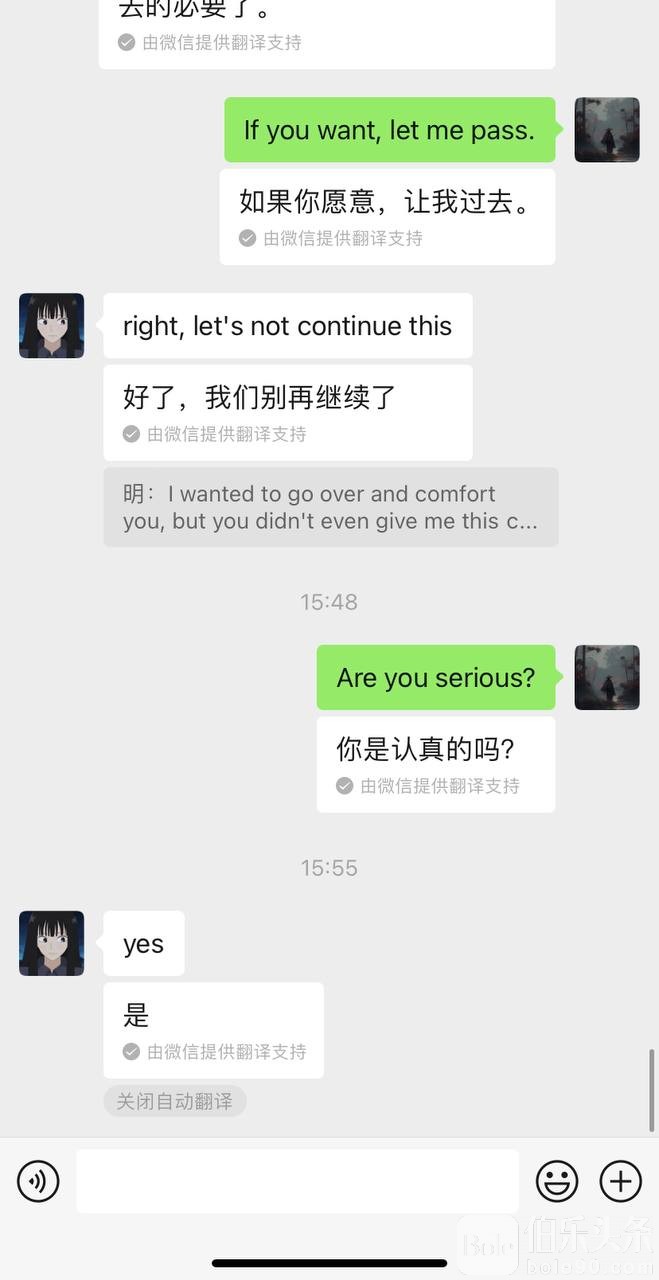Open the plus attachments menu
Image resolution: width=659 pixels, height=1280 pixels.
click(620, 1181)
